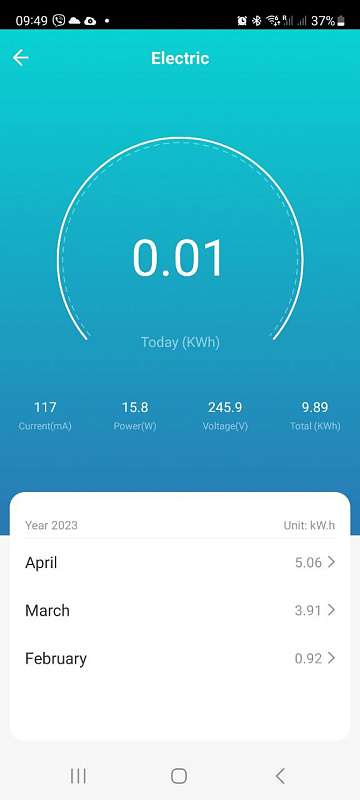Open February electricity usage details
The height and width of the screenshot is (800, 360).
coord(180,658)
